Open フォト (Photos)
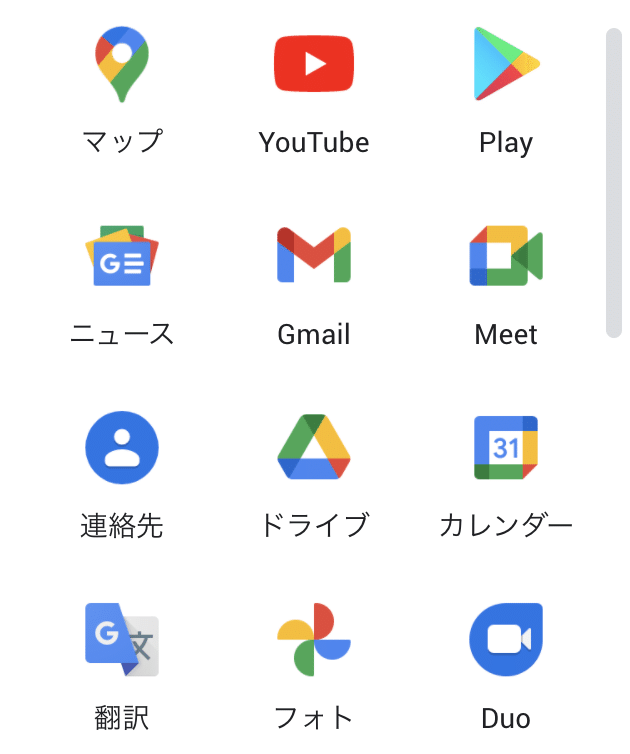 (x=314, y=640)
